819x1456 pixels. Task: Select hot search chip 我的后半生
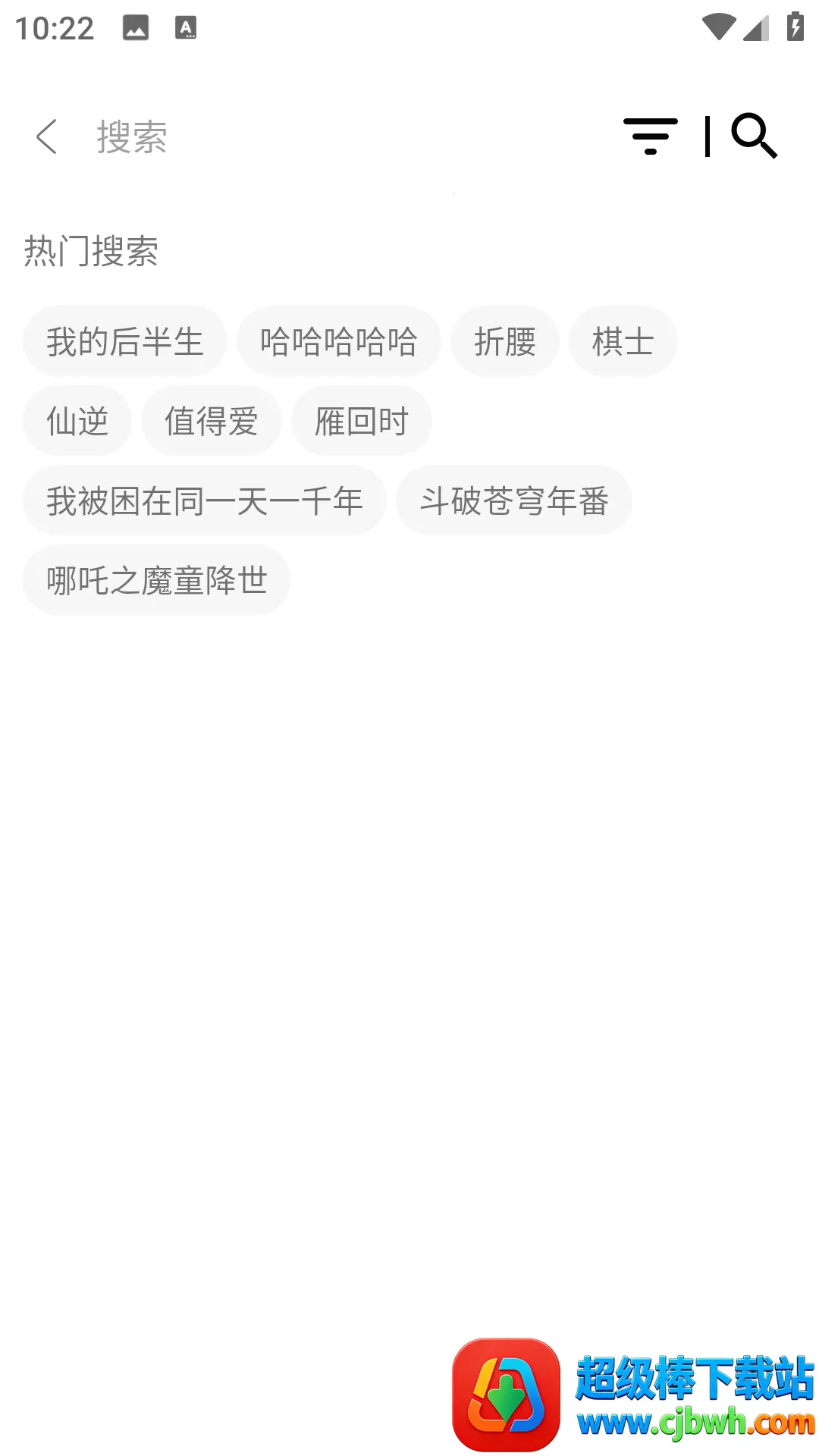[125, 341]
